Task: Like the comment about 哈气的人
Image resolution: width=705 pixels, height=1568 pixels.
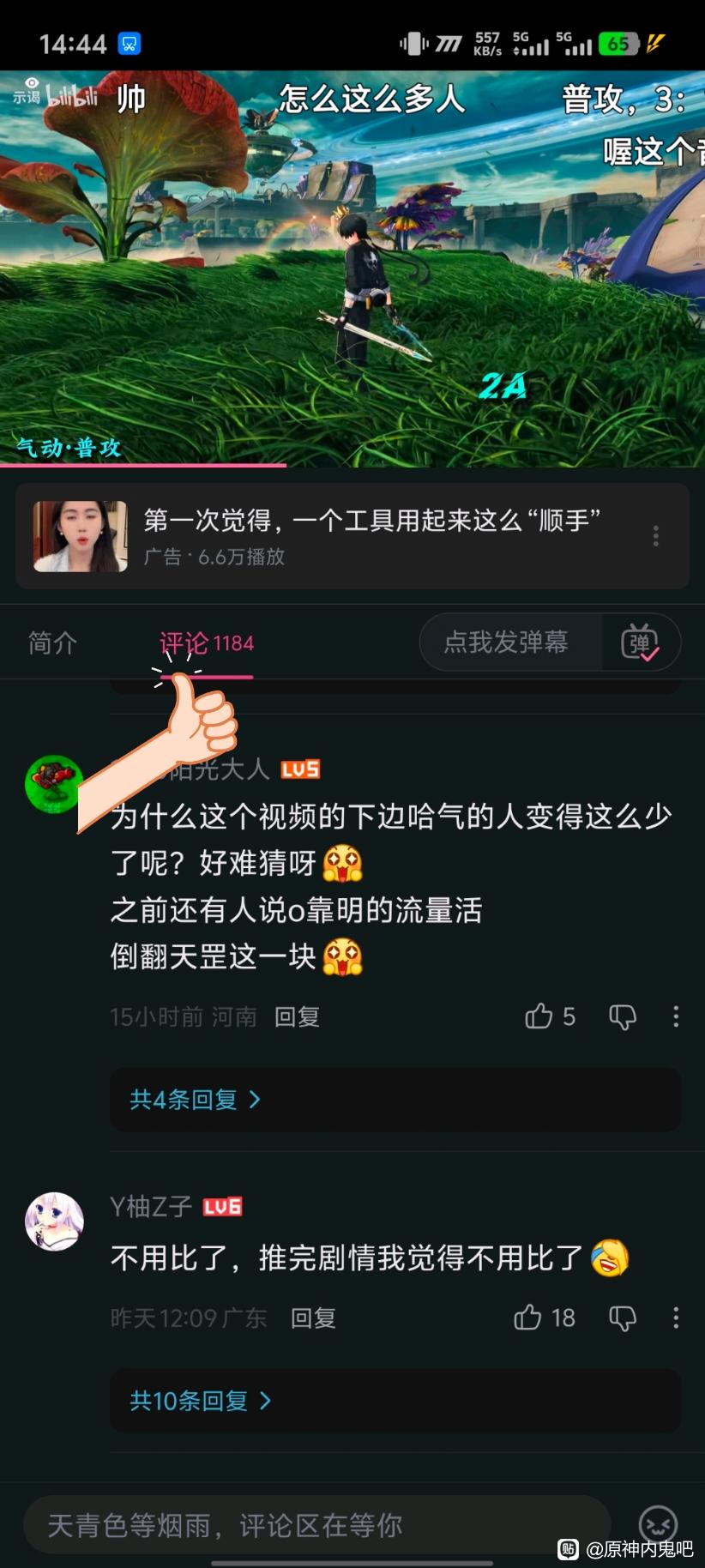Action: click(x=539, y=1016)
